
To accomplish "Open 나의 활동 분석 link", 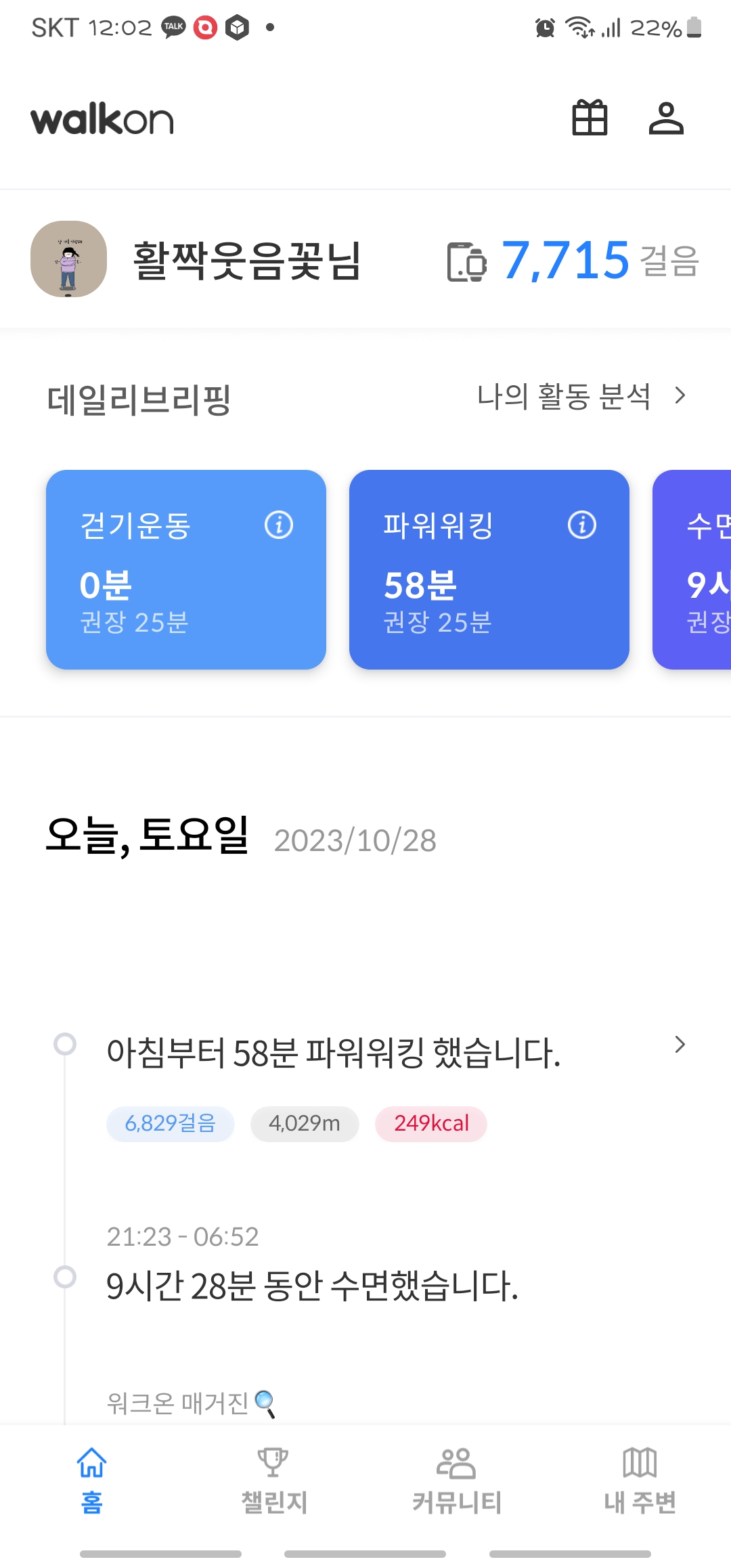I will [582, 396].
